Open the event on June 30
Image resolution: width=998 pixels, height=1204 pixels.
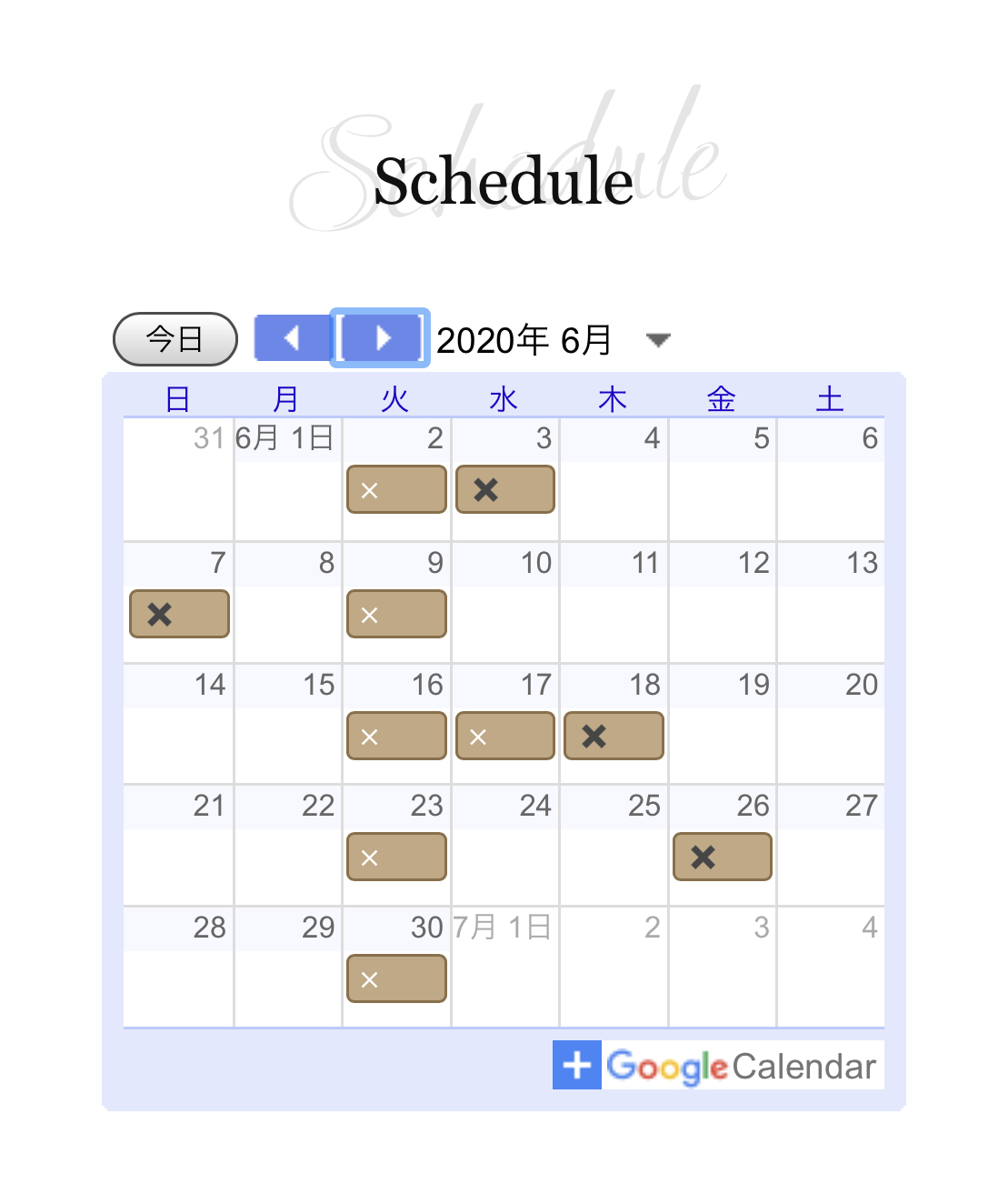(396, 979)
